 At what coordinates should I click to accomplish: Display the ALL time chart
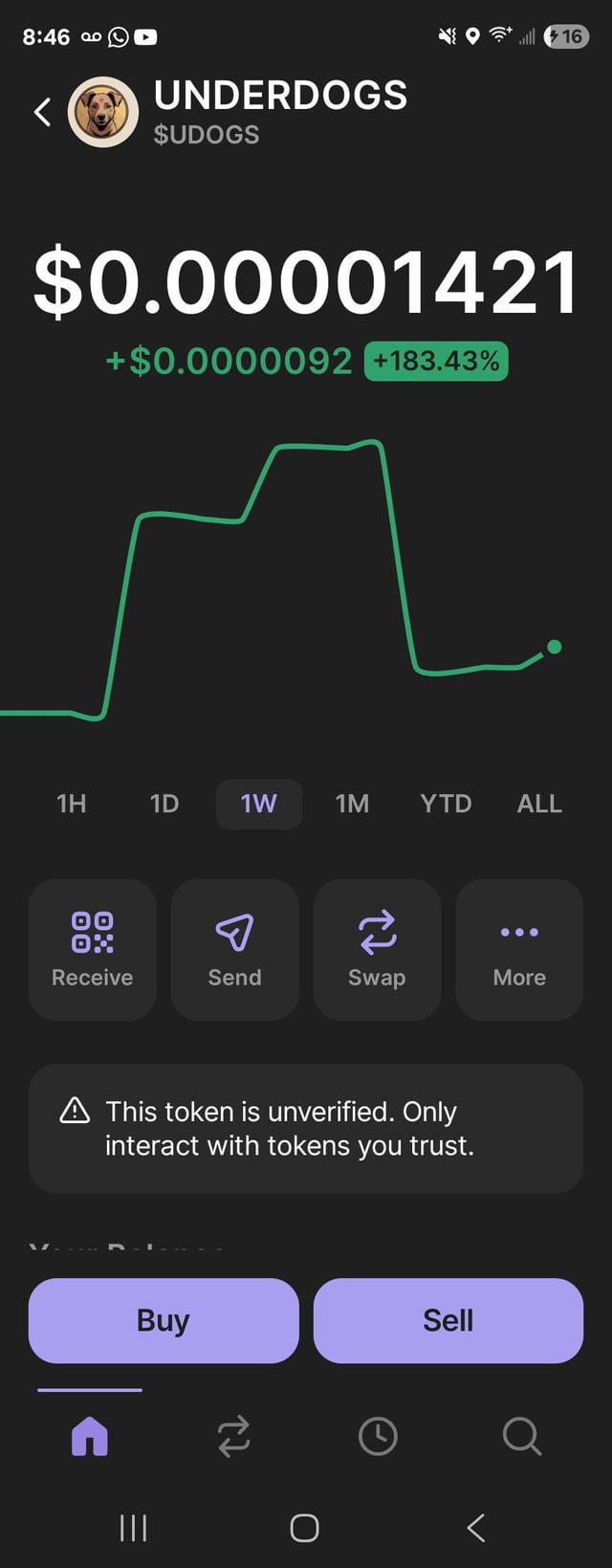[x=539, y=804]
